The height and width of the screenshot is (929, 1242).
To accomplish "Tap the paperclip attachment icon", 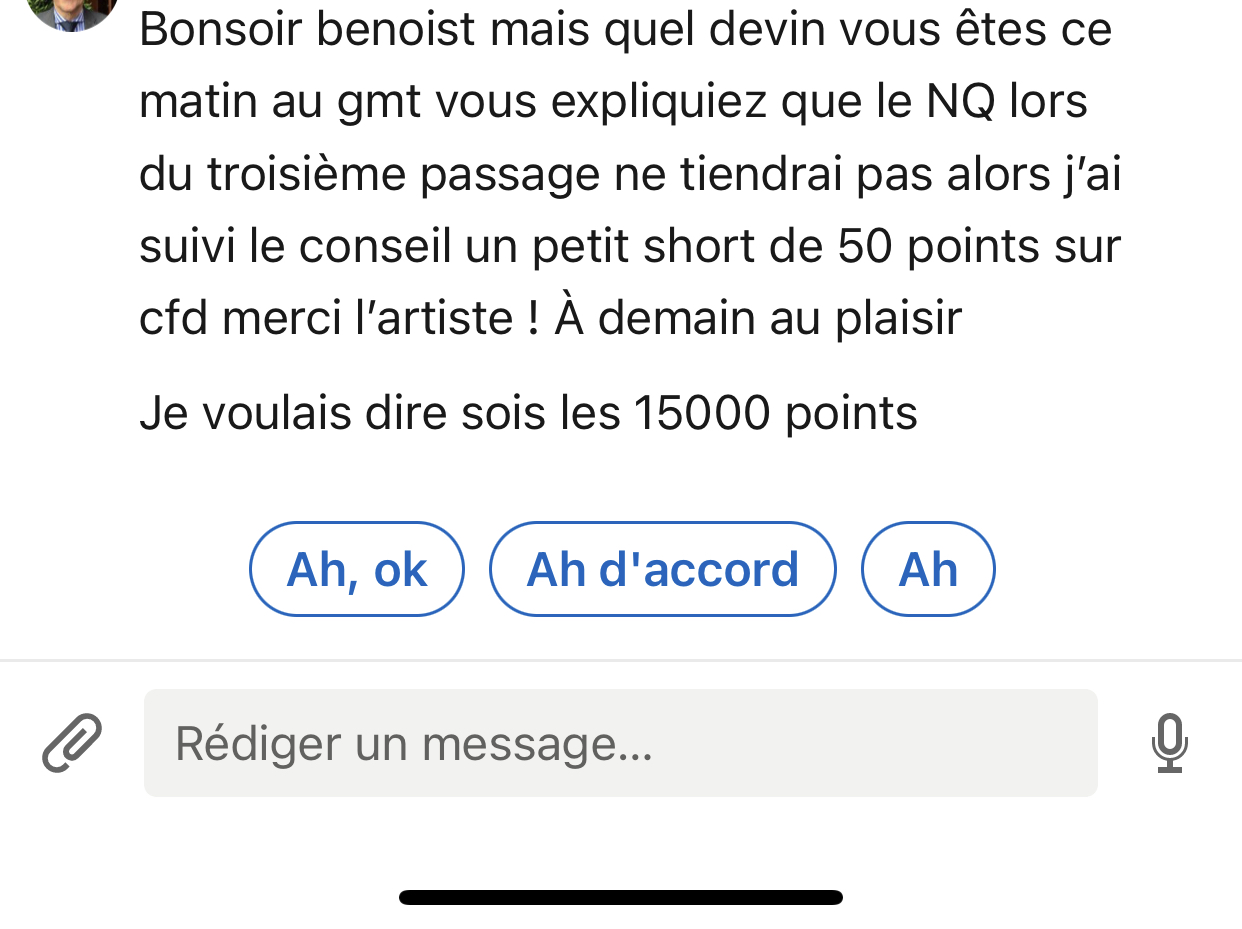I will click(72, 743).
